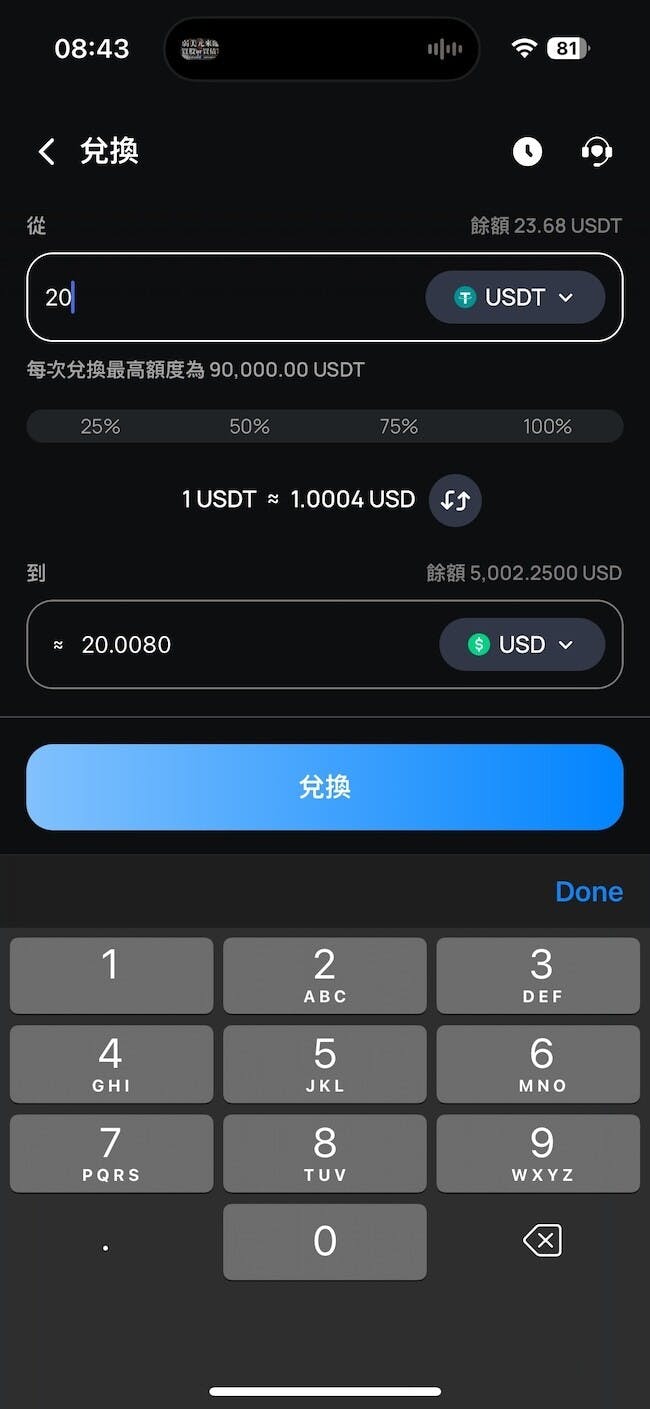Open the USD currency dropdown

522,644
